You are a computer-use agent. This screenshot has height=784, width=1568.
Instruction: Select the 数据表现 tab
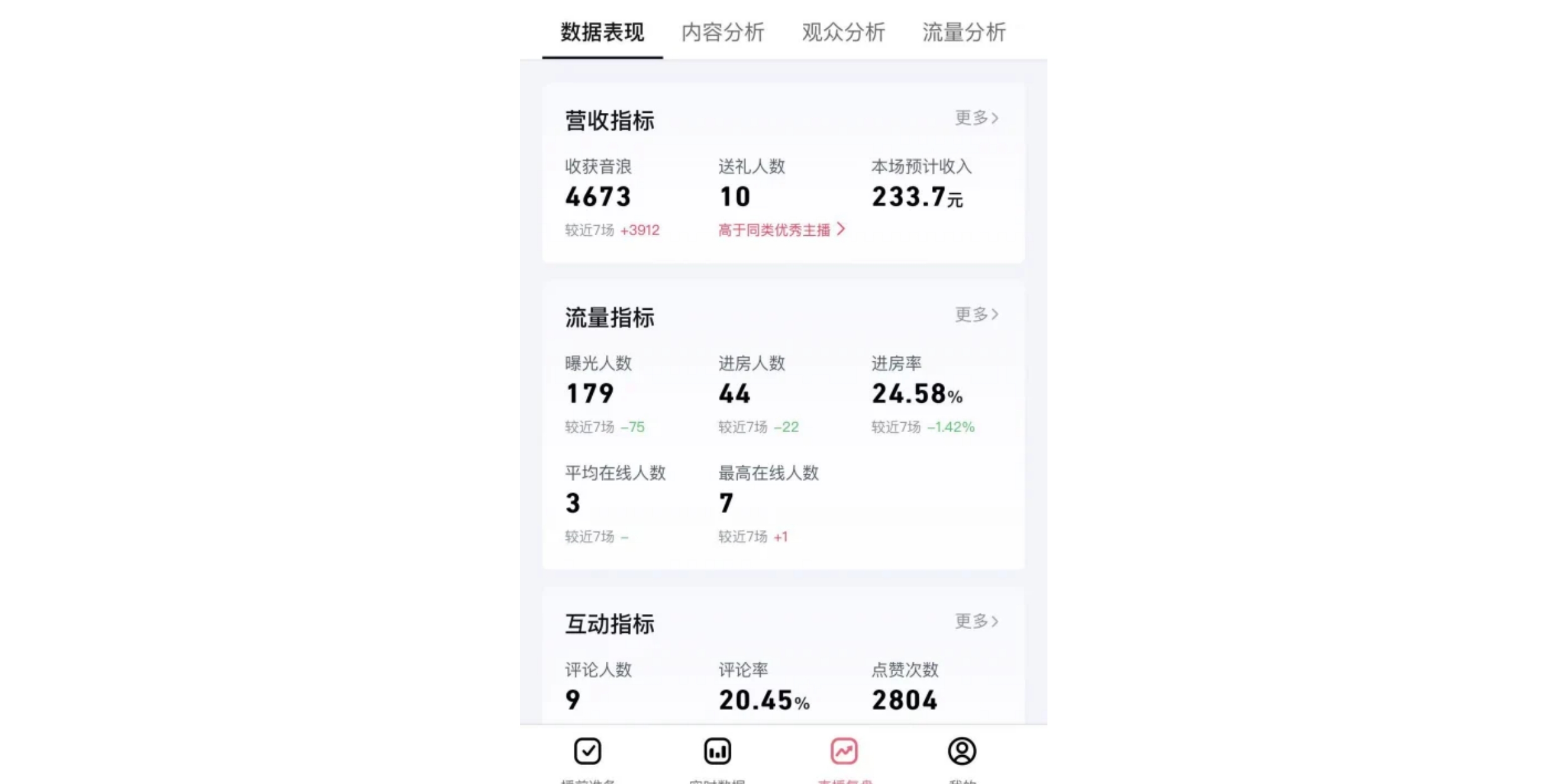pyautogui.click(x=602, y=33)
